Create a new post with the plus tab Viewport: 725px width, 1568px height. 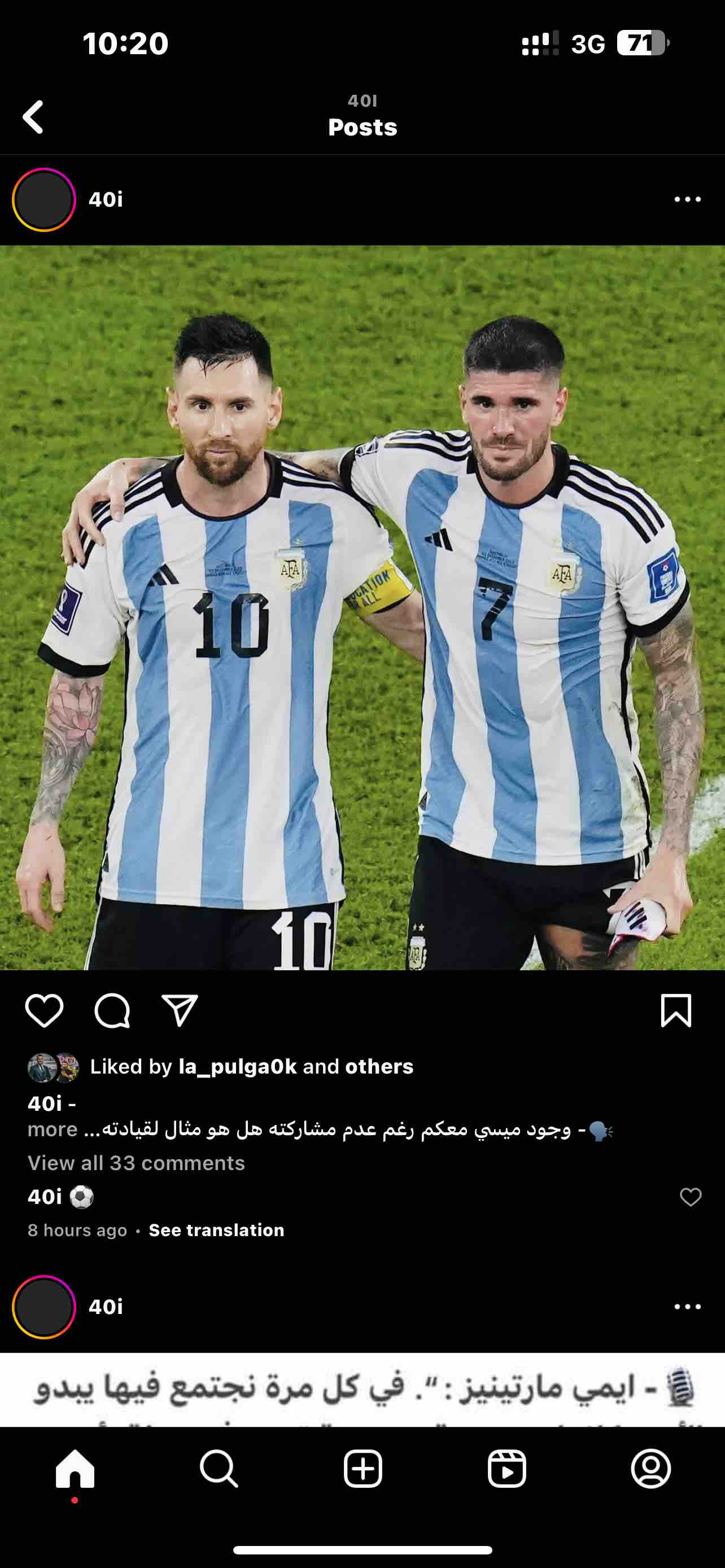[363, 1469]
